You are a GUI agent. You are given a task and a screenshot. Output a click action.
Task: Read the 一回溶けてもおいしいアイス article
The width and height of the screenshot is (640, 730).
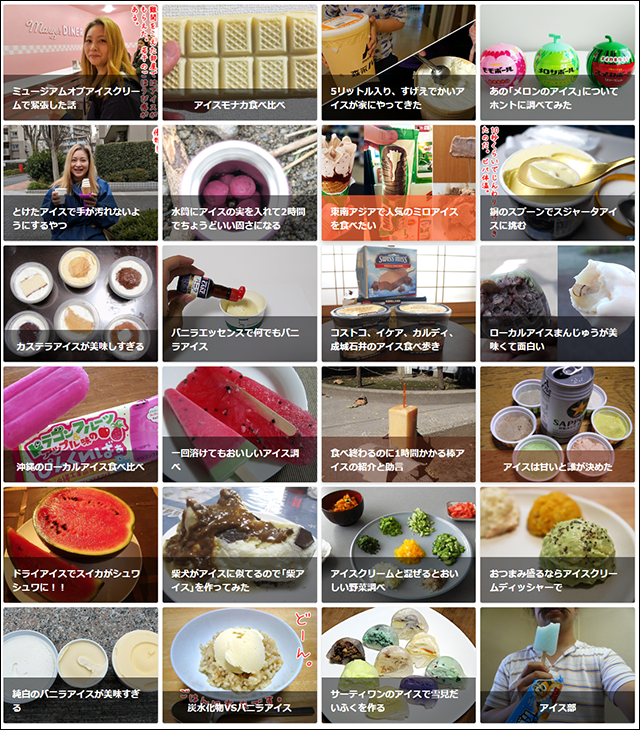click(239, 424)
